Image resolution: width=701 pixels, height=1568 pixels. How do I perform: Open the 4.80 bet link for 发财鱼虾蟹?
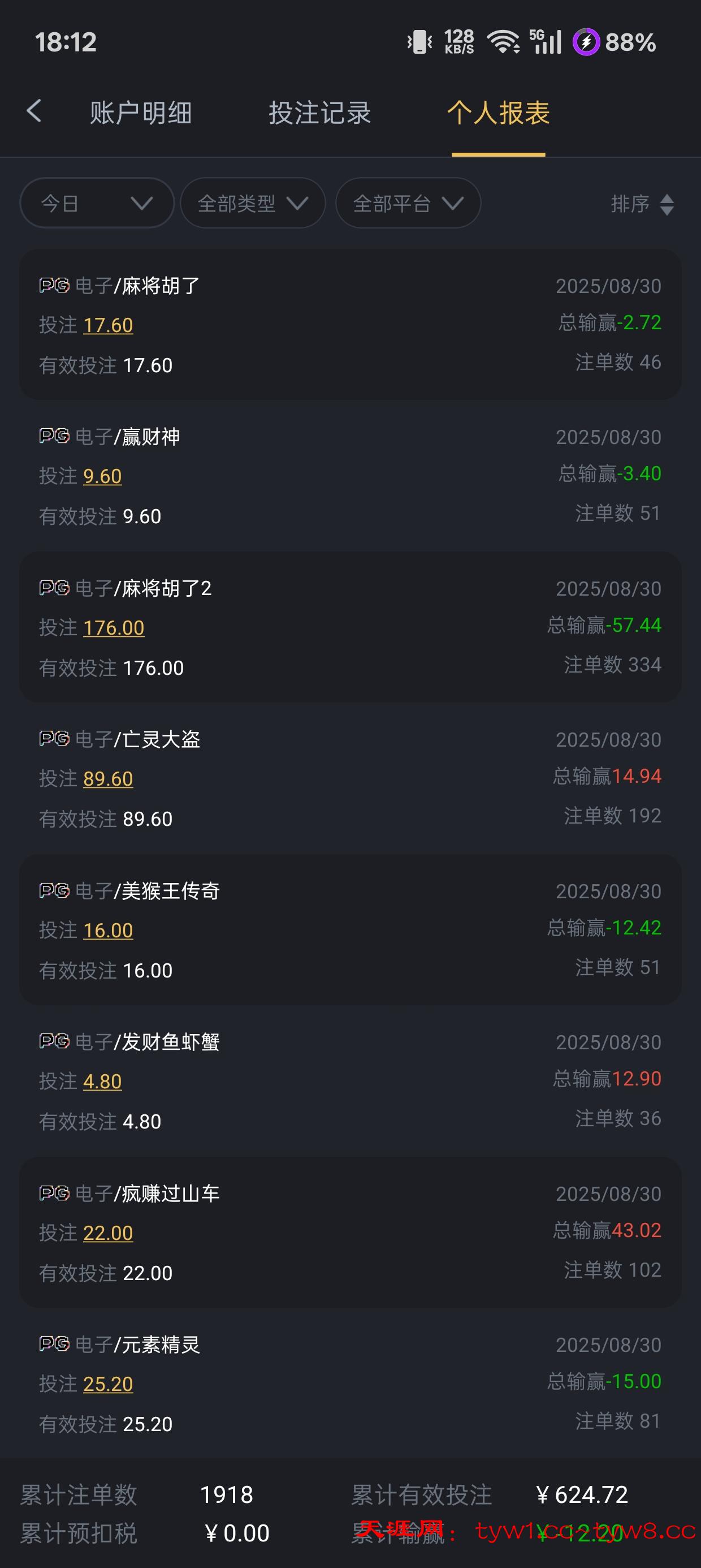coord(102,1081)
